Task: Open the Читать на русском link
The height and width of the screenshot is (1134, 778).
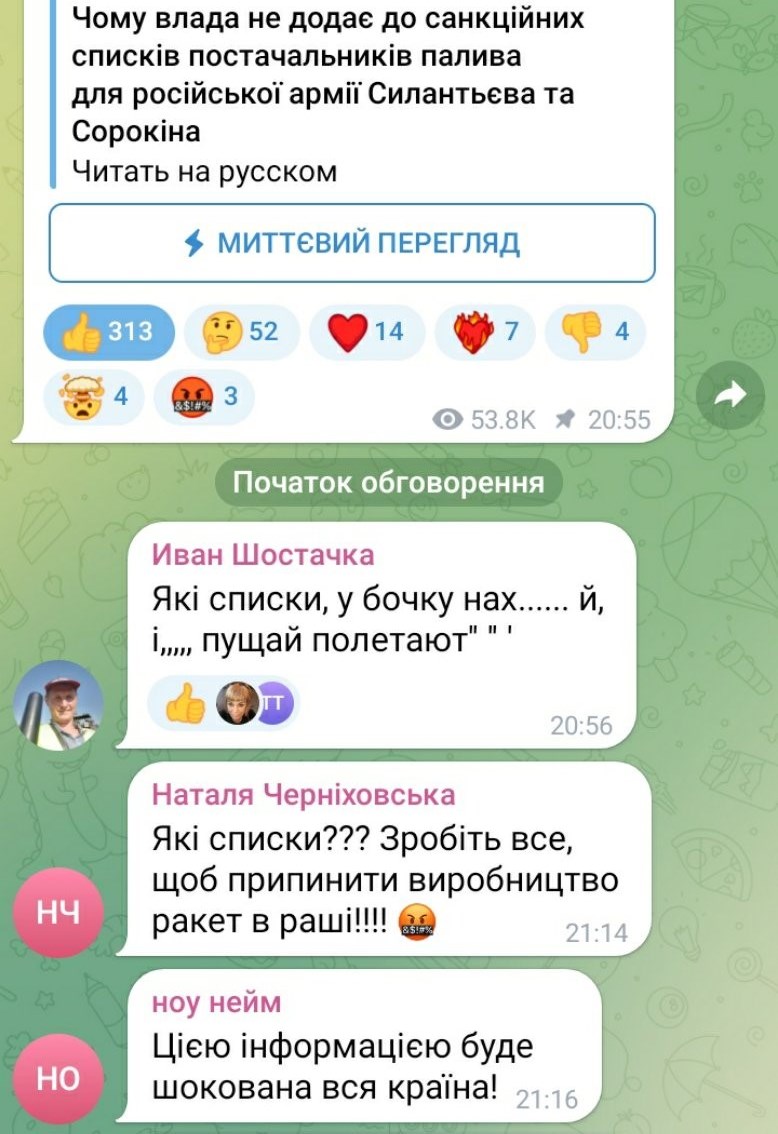Action: click(x=204, y=171)
